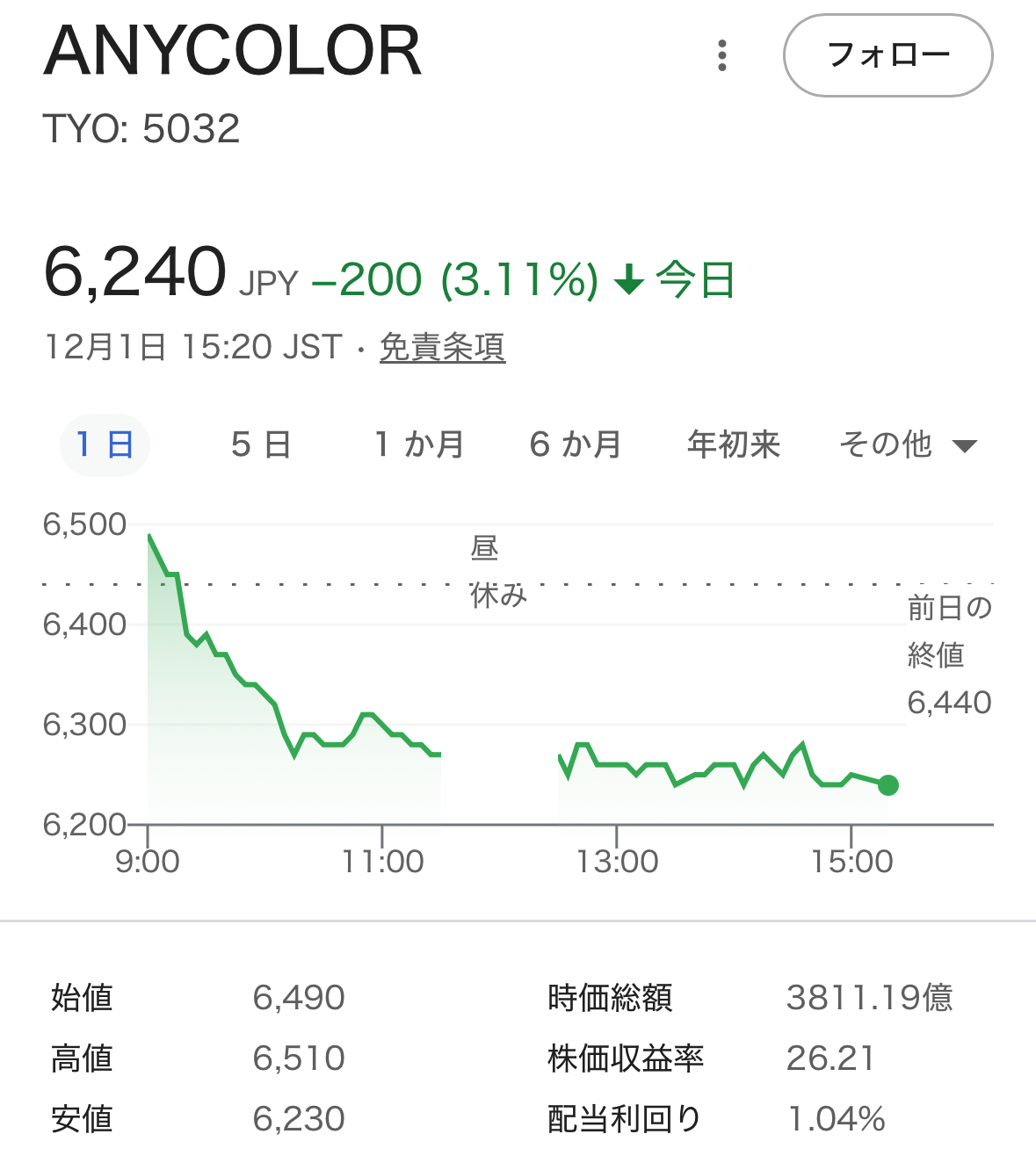This screenshot has width=1036, height=1163.
Task: Expand the その他 range dropdown
Action: tap(907, 444)
